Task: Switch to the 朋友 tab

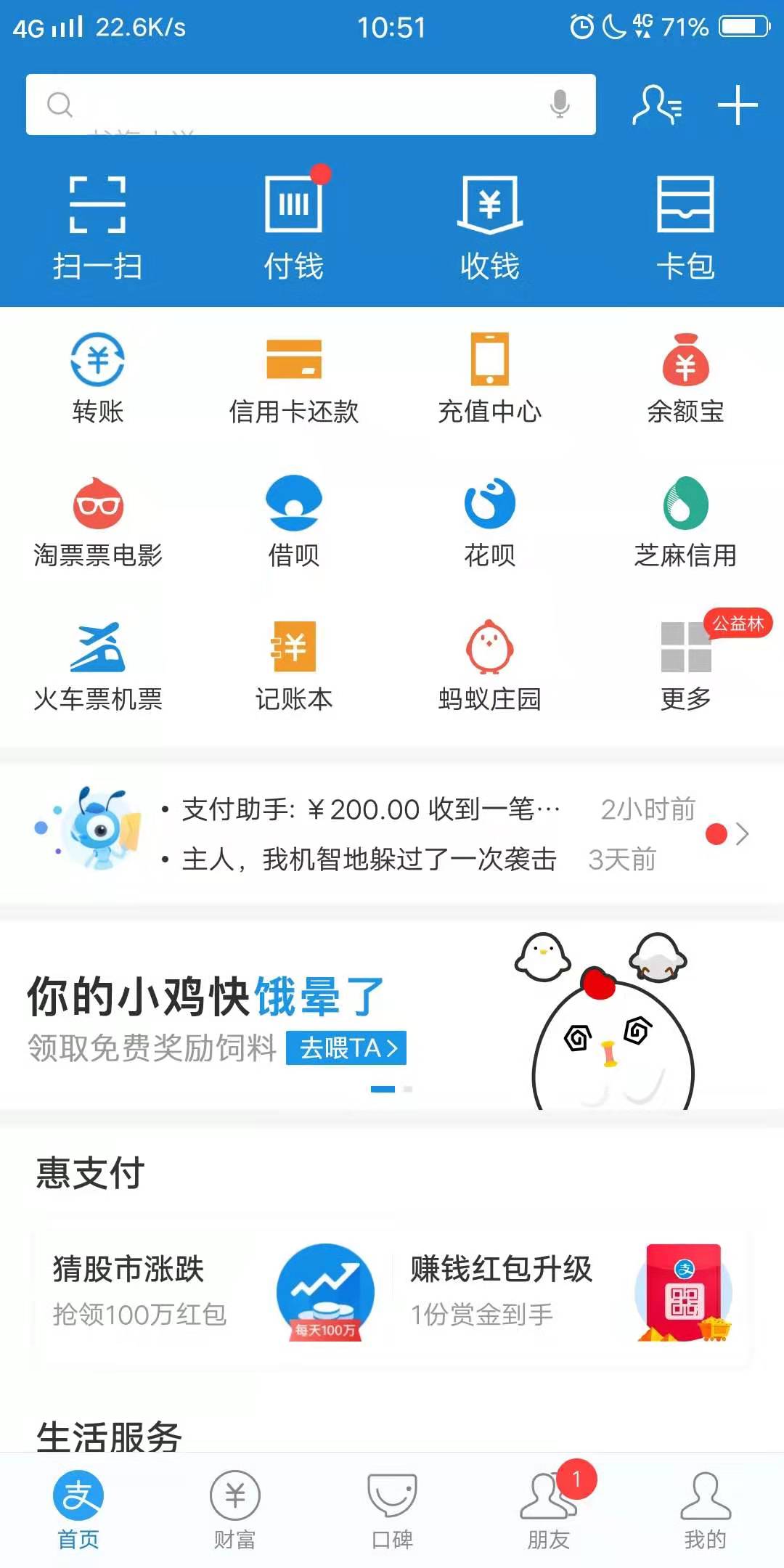Action: [549, 1510]
